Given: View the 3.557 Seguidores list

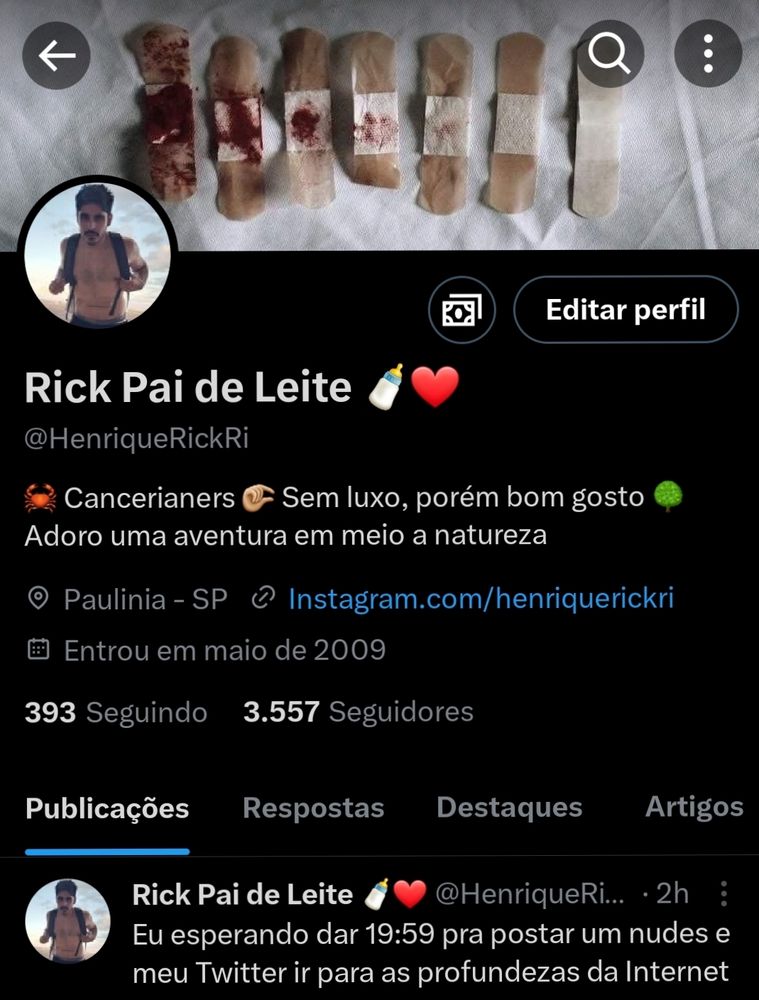Looking at the screenshot, I should [x=358, y=712].
